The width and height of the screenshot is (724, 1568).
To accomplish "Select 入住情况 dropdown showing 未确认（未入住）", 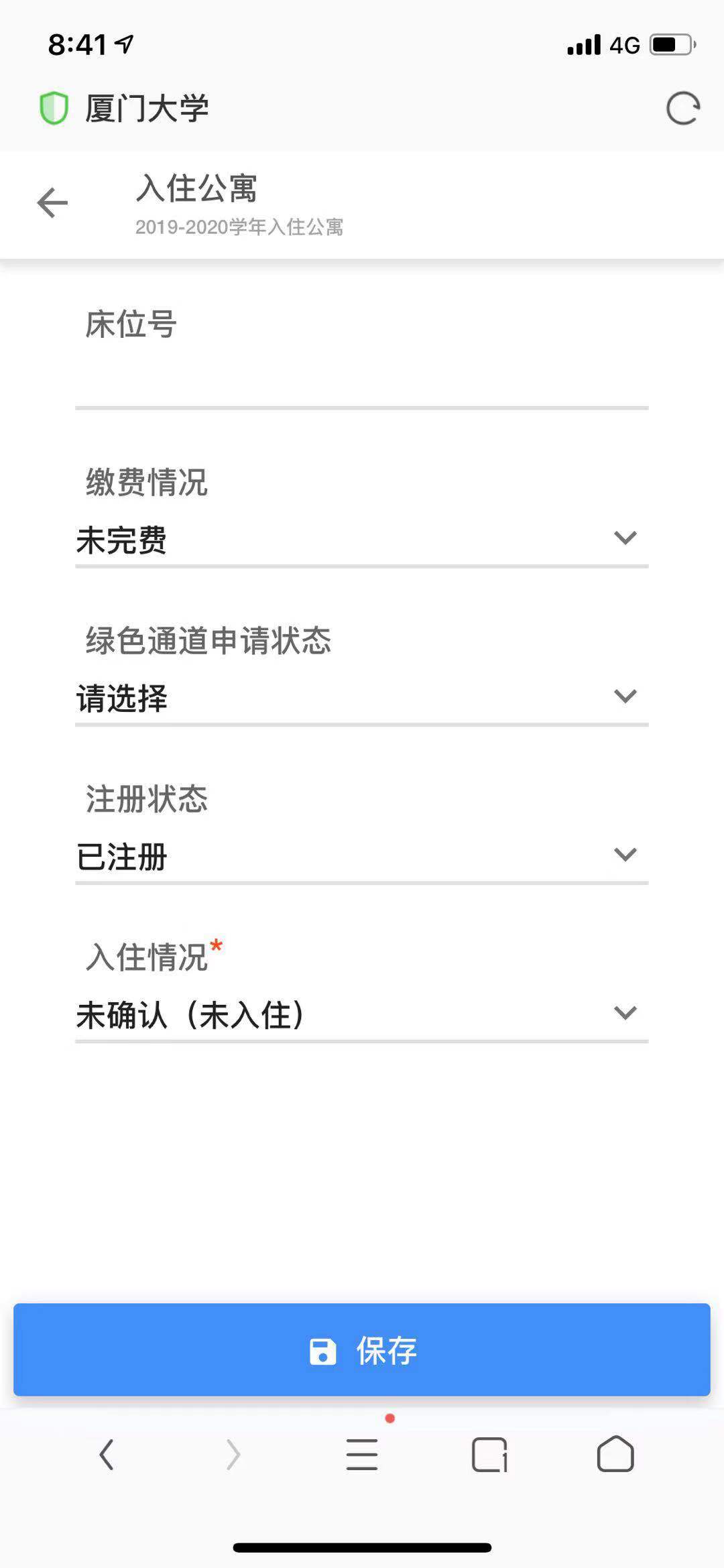I will [361, 1014].
